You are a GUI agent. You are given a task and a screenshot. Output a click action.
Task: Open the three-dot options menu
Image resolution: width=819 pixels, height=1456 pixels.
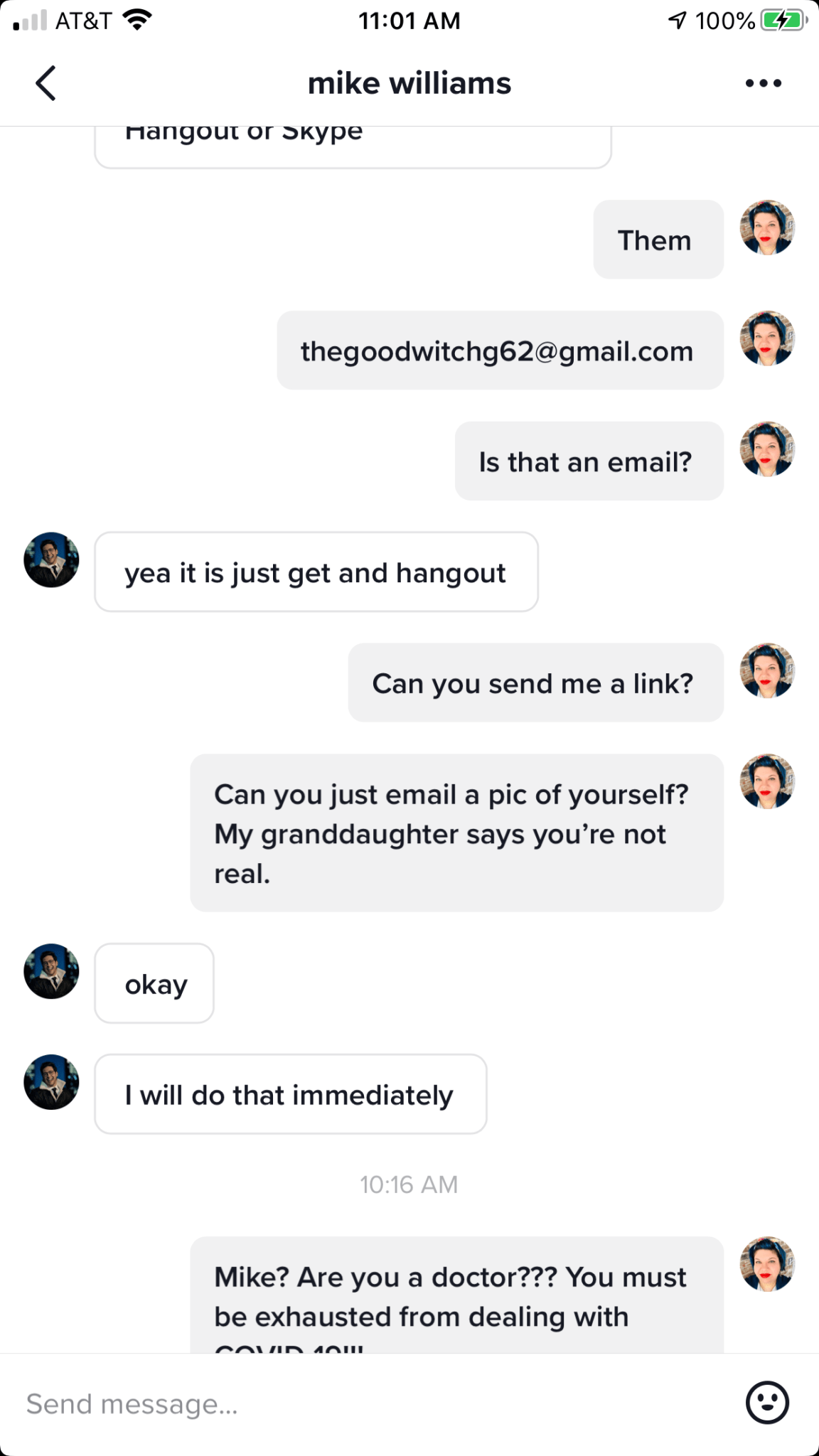coord(764,83)
